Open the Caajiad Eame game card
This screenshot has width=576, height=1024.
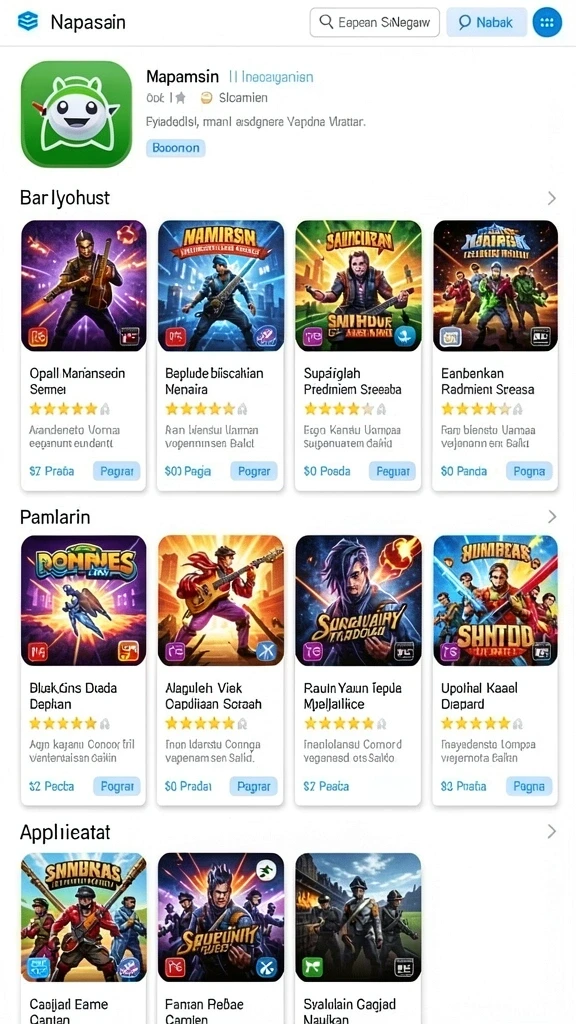(84, 938)
